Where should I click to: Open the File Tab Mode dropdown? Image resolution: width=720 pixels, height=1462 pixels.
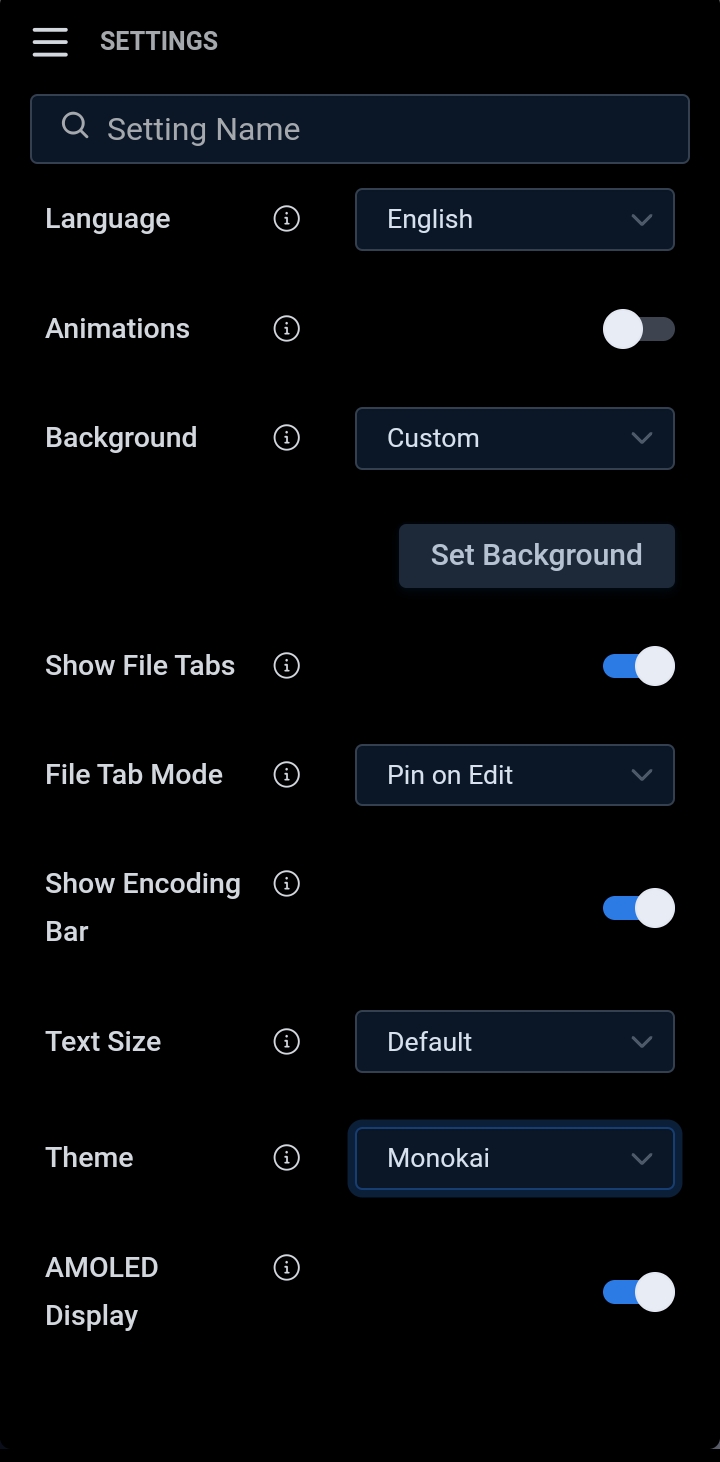click(x=514, y=774)
